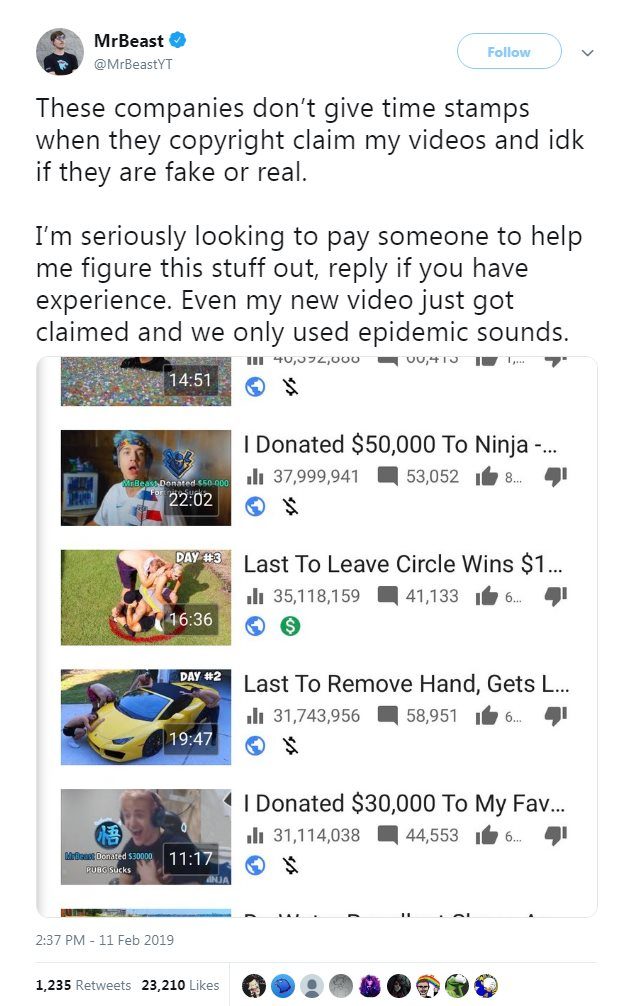
Task: View the 23,210 Likes list
Action: point(181,985)
